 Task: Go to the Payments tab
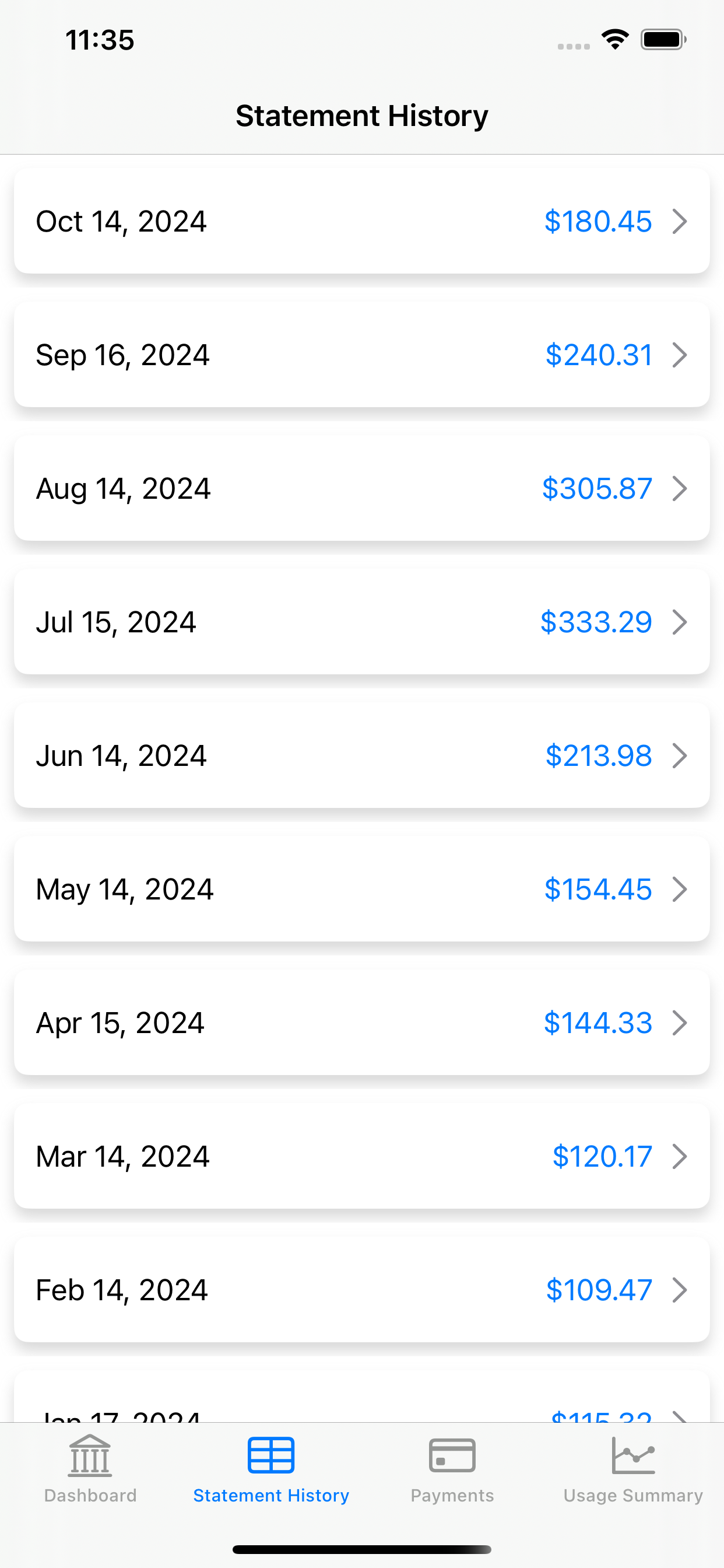click(452, 1469)
